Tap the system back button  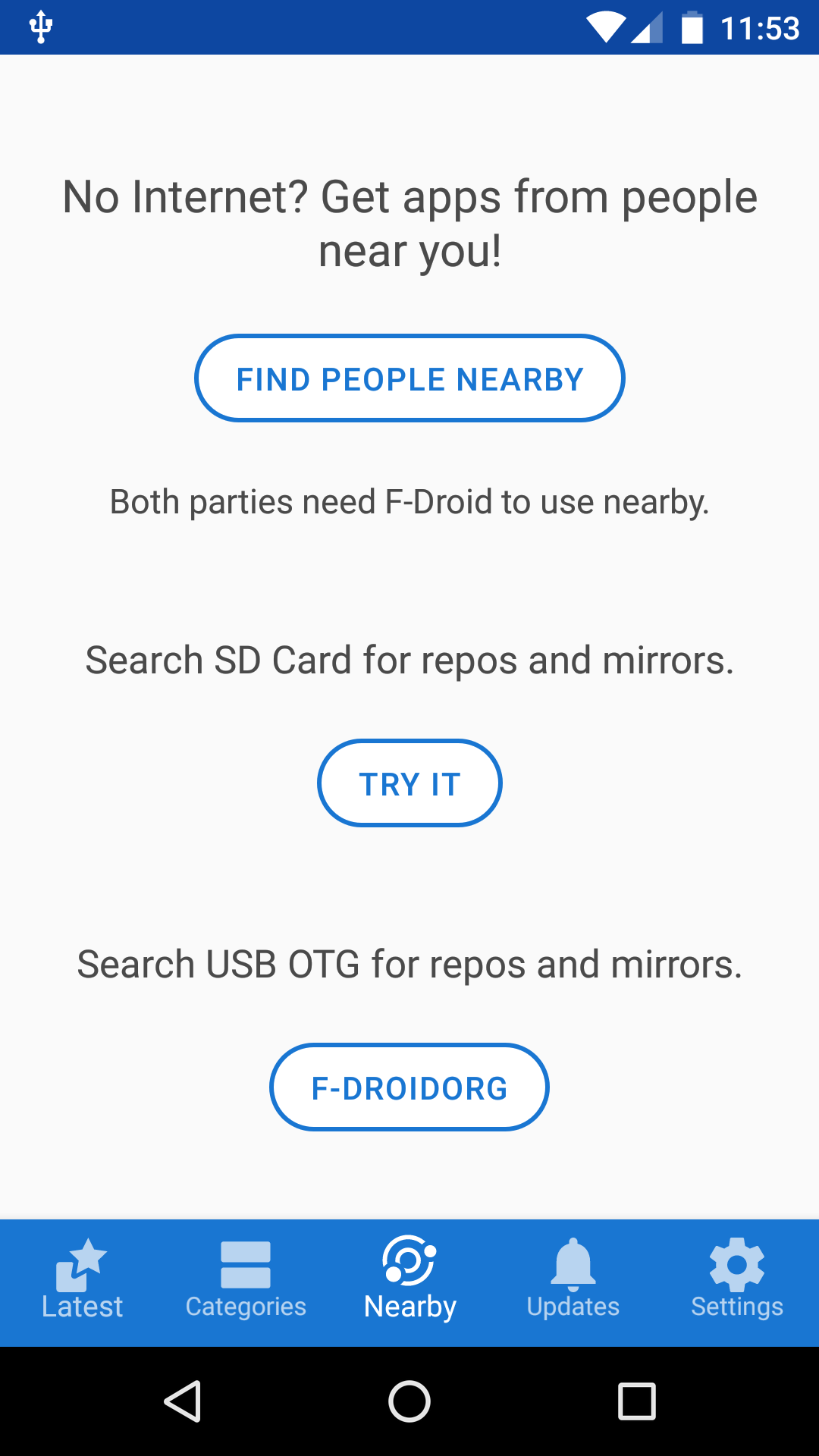[x=182, y=1401]
